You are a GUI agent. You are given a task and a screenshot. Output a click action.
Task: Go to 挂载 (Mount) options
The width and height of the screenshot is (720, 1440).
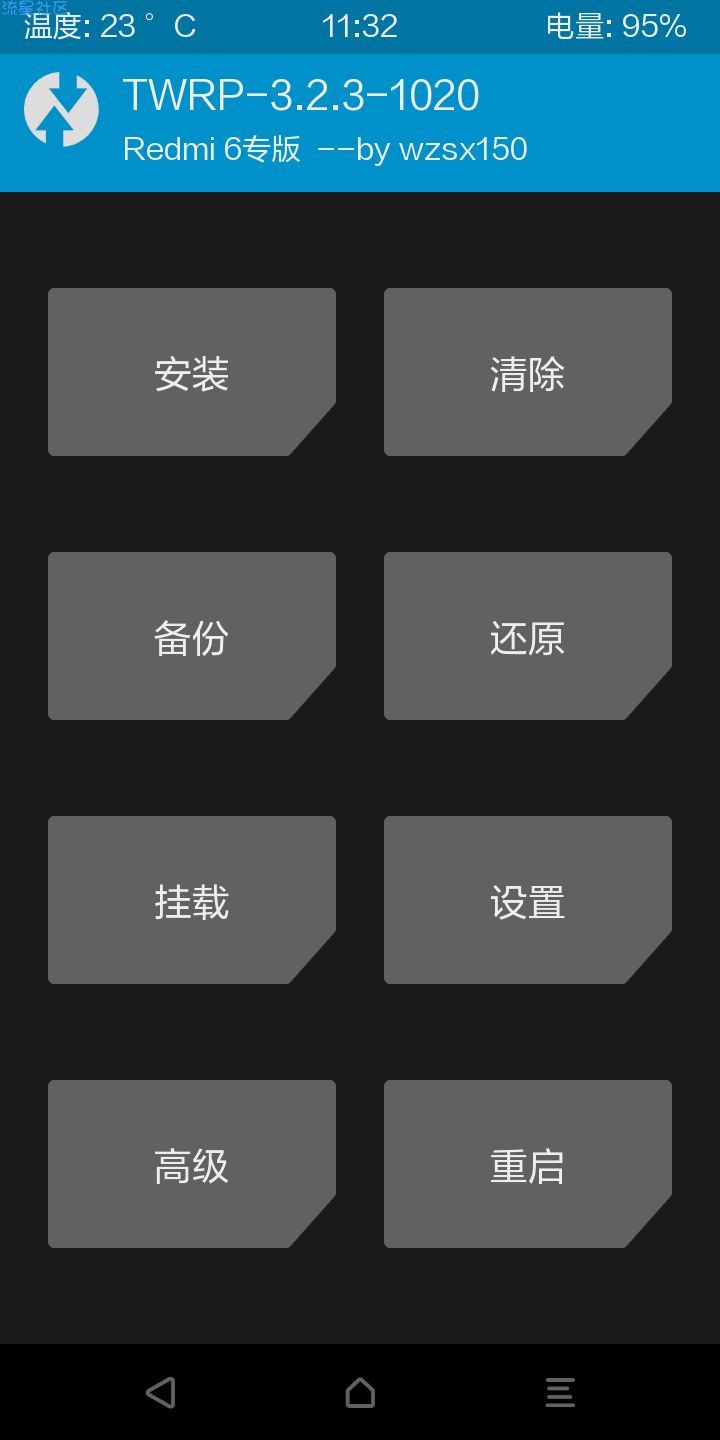tap(191, 900)
